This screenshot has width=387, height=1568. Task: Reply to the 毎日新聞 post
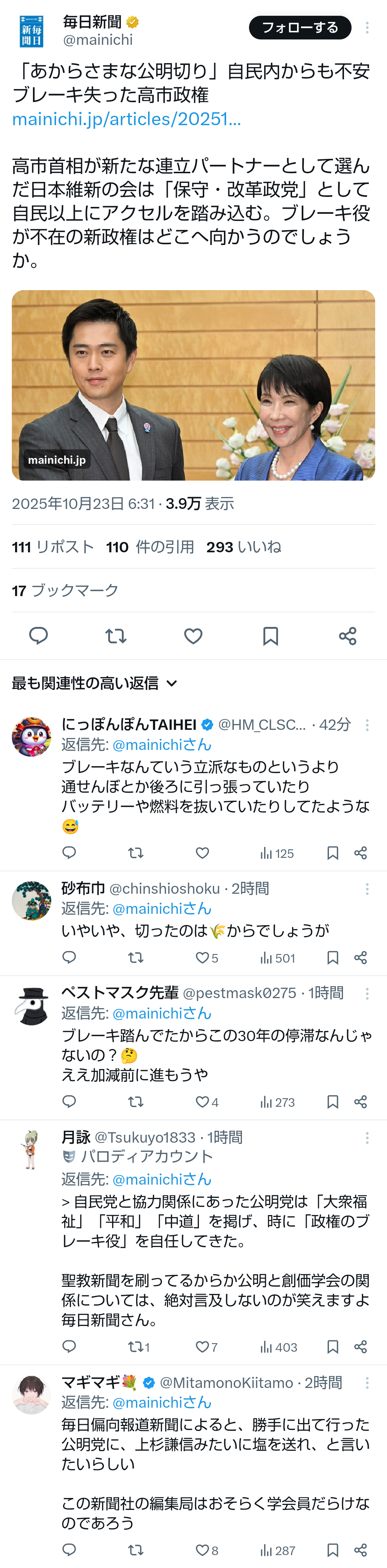[x=38, y=636]
